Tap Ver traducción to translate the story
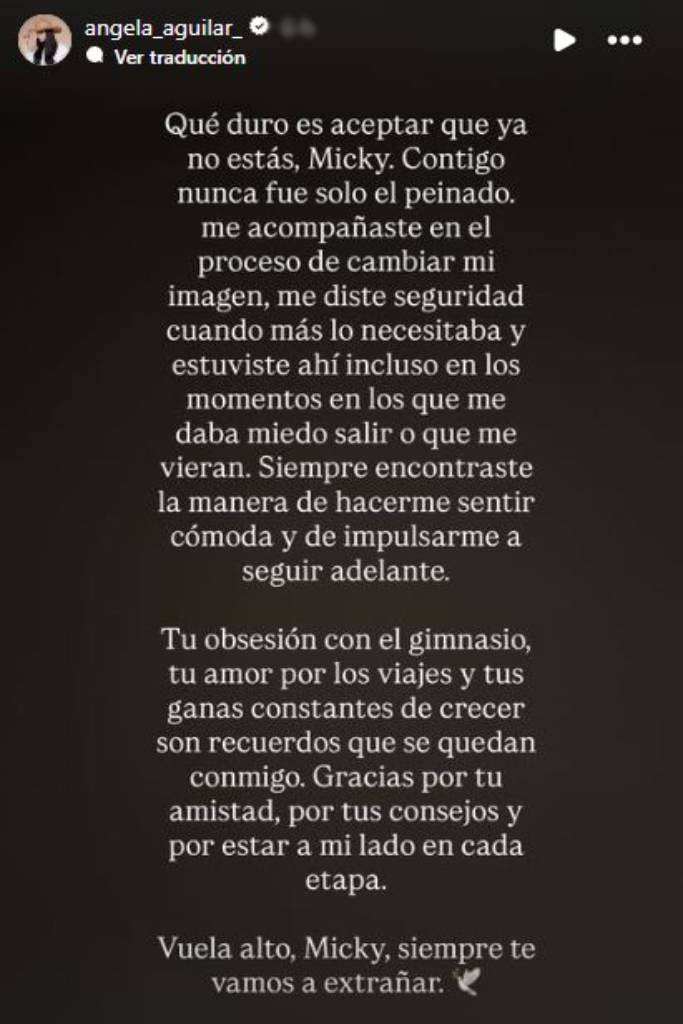 178,57
